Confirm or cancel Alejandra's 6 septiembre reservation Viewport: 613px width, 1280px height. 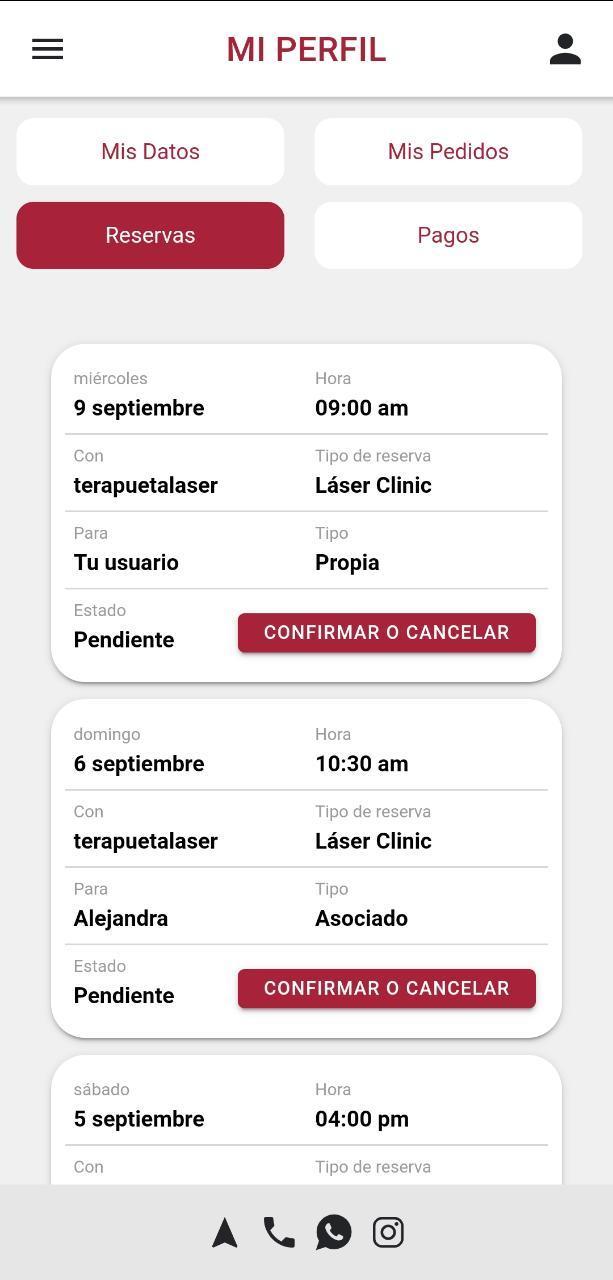point(387,989)
